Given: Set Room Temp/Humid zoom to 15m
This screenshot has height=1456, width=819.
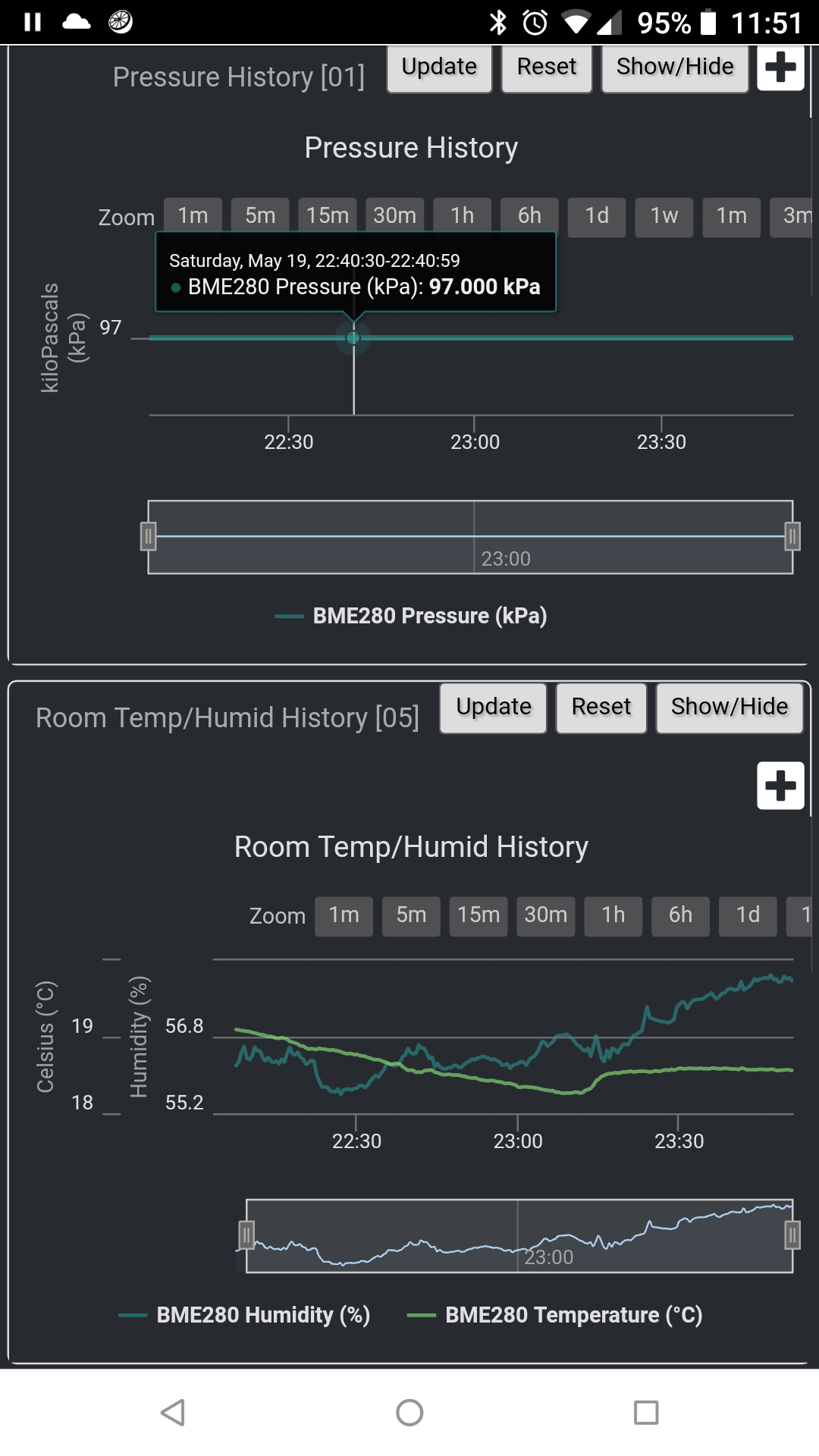Looking at the screenshot, I should point(479,916).
